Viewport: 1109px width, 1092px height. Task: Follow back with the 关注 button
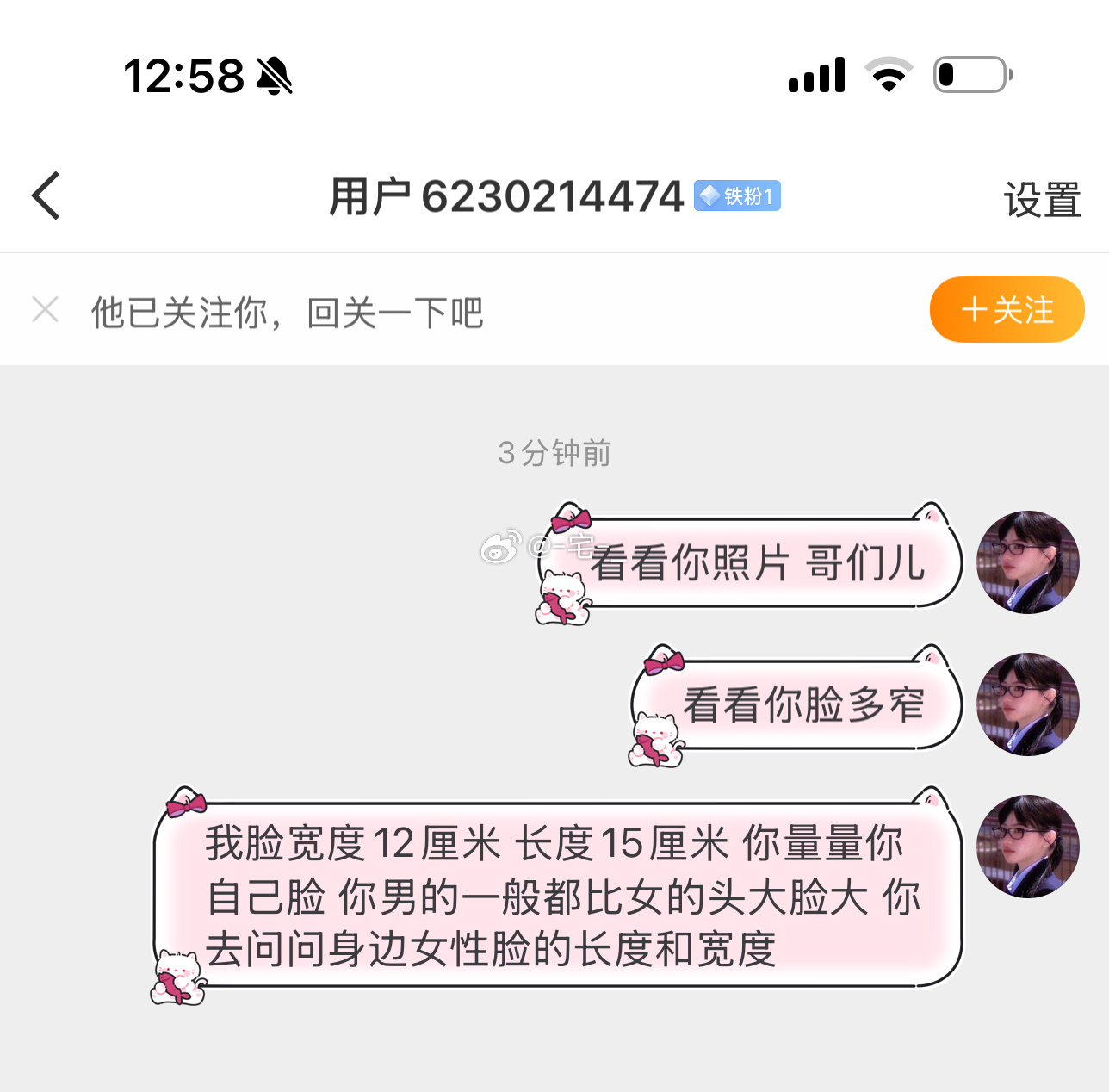[1007, 310]
